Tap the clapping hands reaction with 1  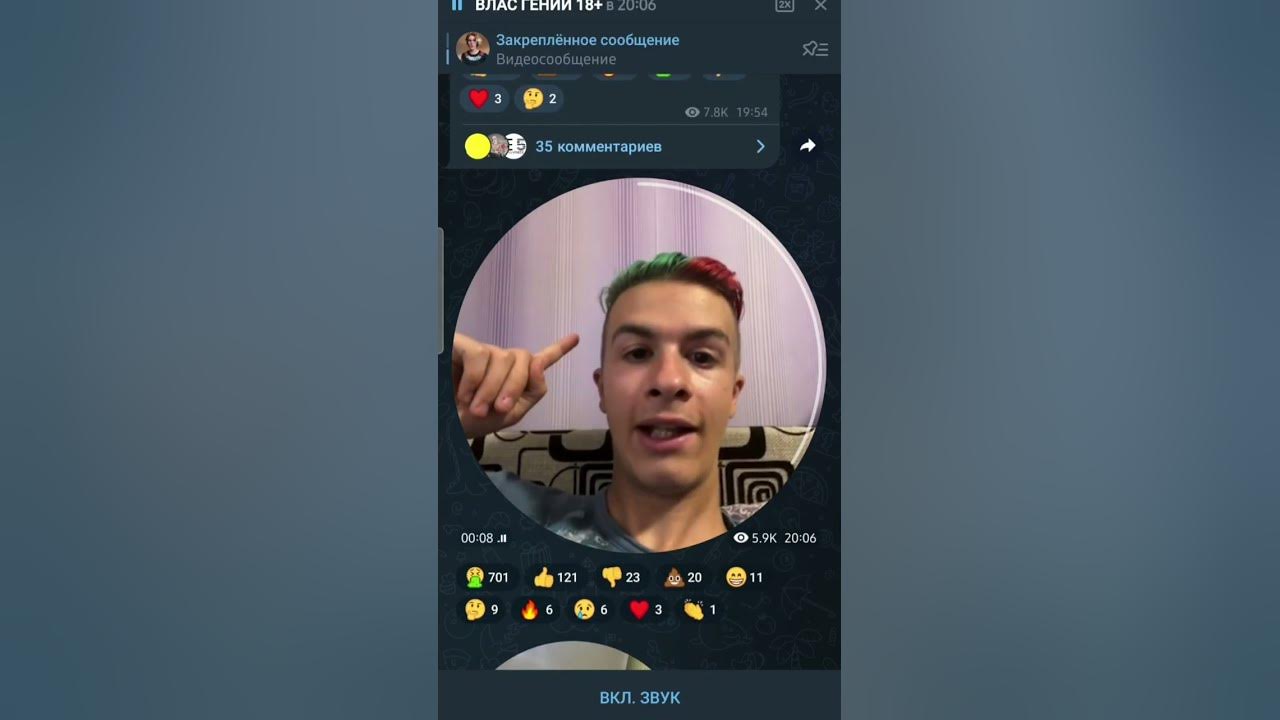click(x=700, y=609)
